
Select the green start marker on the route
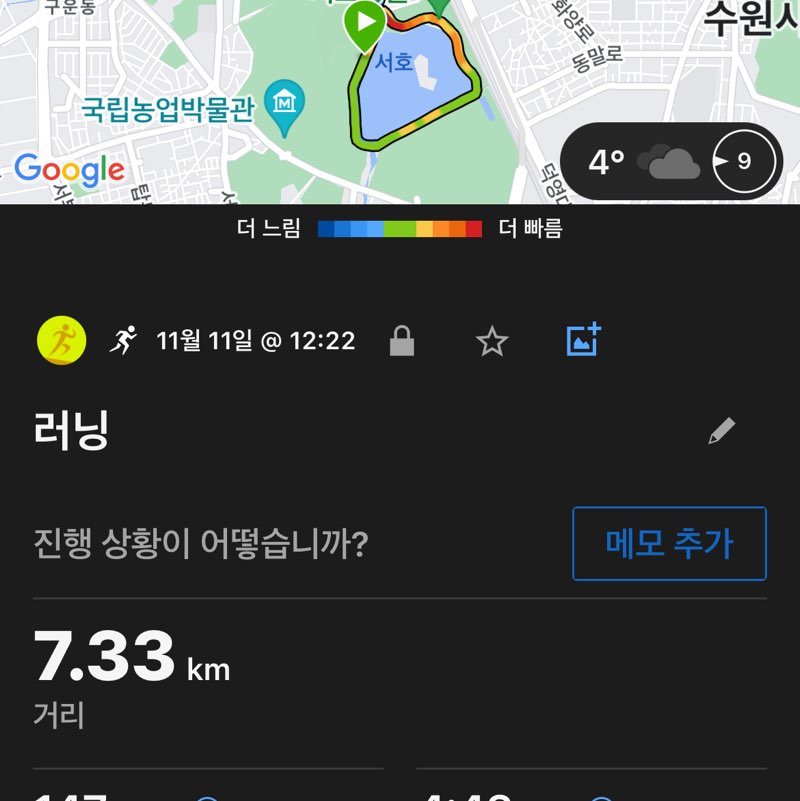click(x=364, y=20)
